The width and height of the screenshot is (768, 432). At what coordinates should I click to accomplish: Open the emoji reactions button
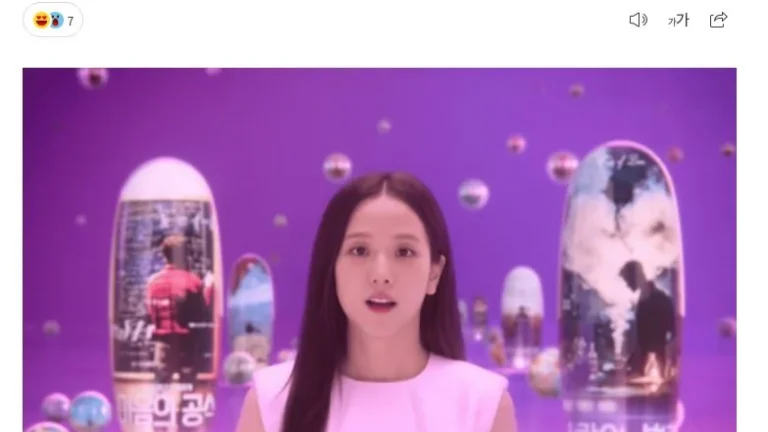[x=52, y=20]
